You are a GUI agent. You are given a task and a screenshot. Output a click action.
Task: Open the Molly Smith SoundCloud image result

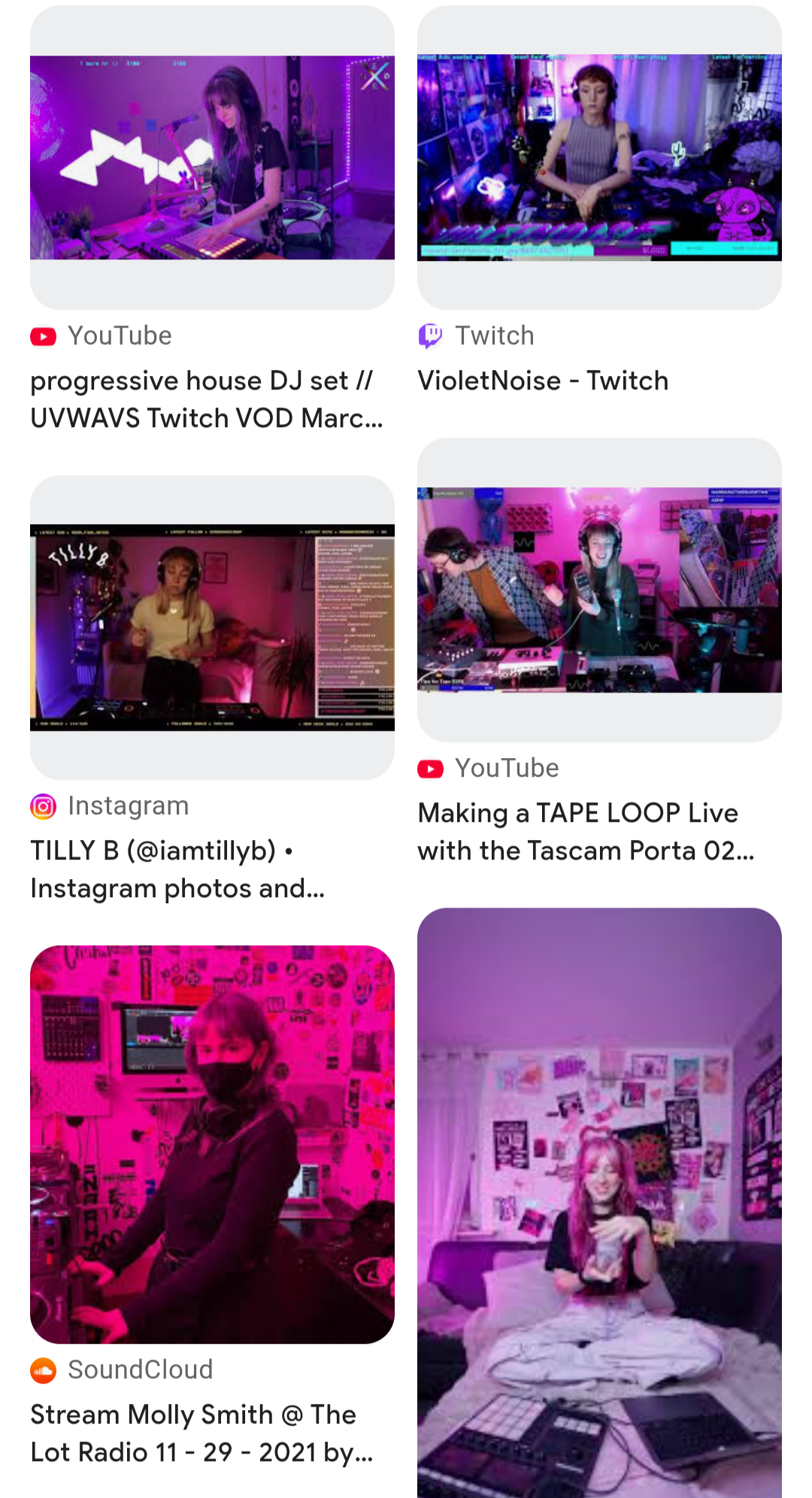point(212,1145)
